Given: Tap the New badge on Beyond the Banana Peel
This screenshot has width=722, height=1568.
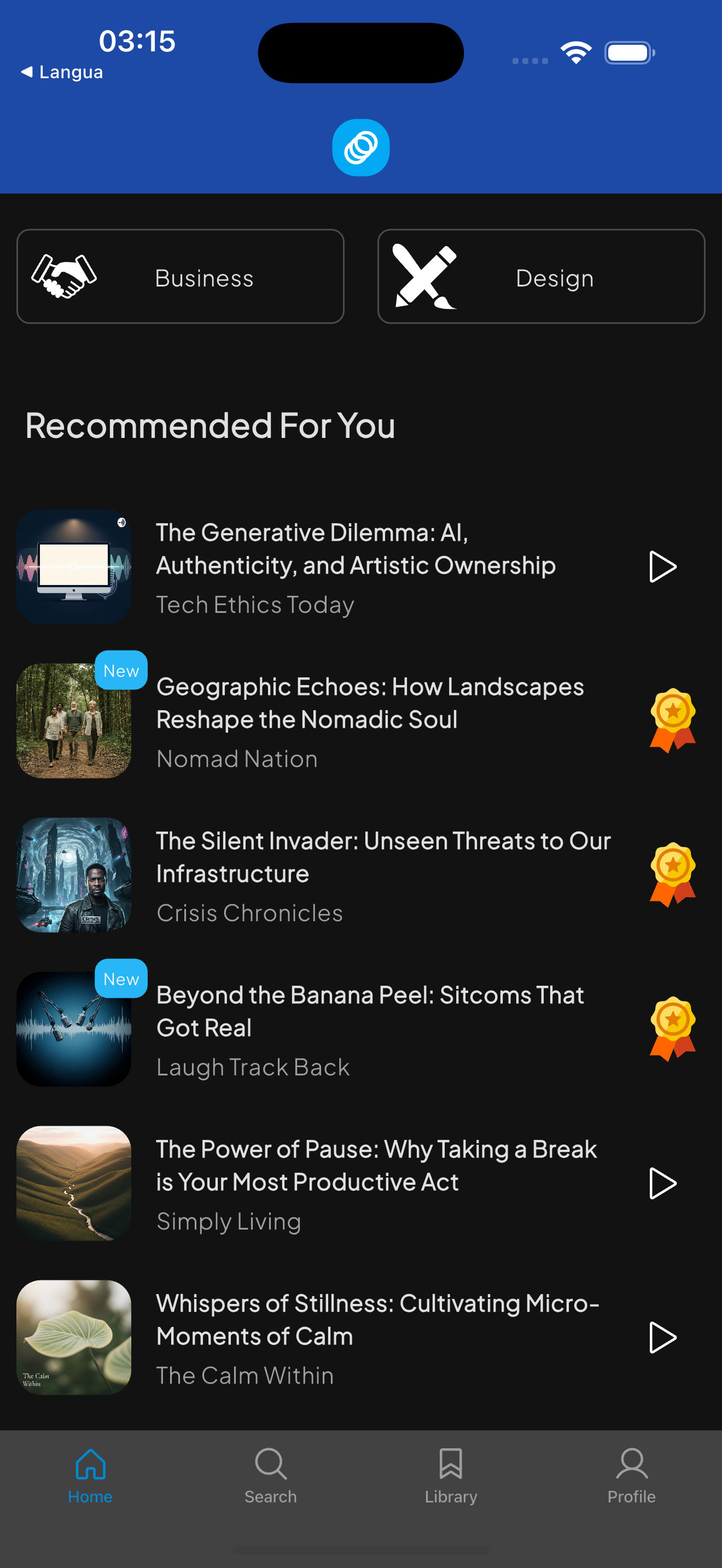Looking at the screenshot, I should pos(121,979).
